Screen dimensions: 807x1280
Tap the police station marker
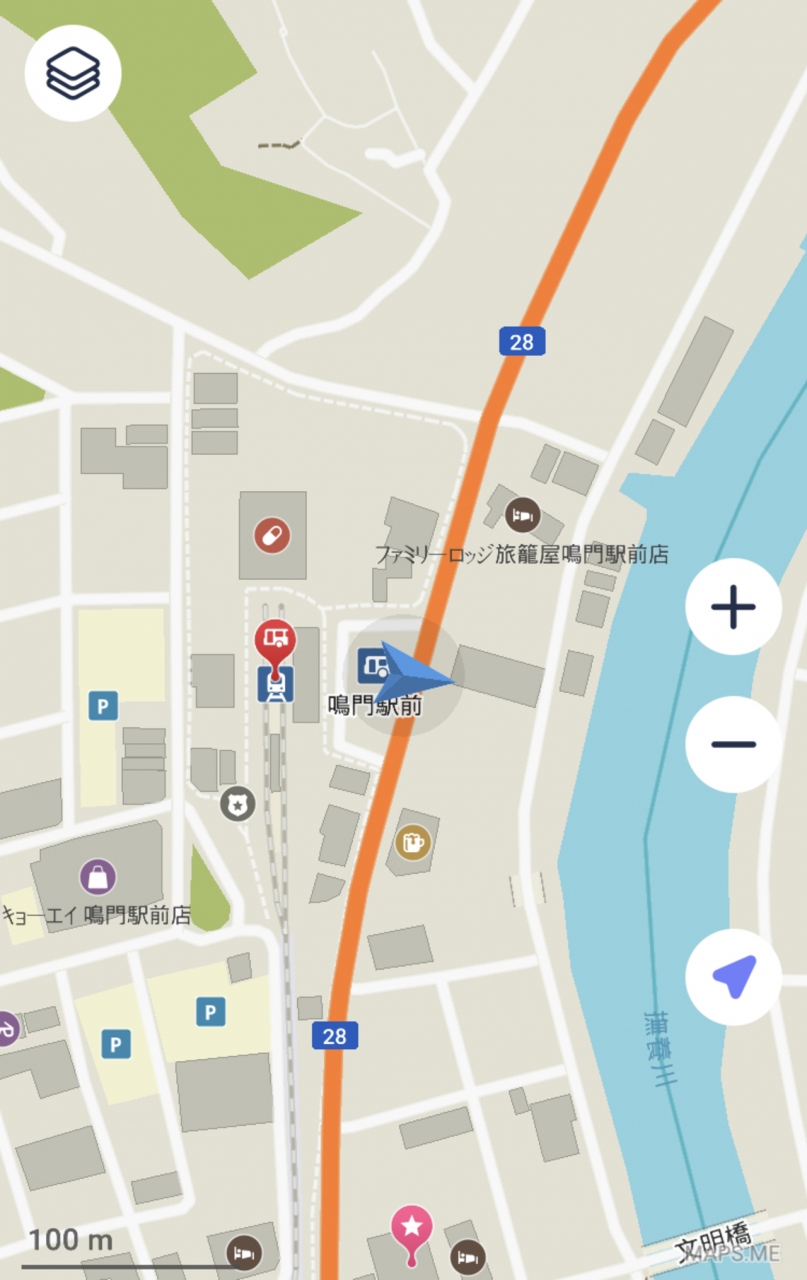point(238,803)
